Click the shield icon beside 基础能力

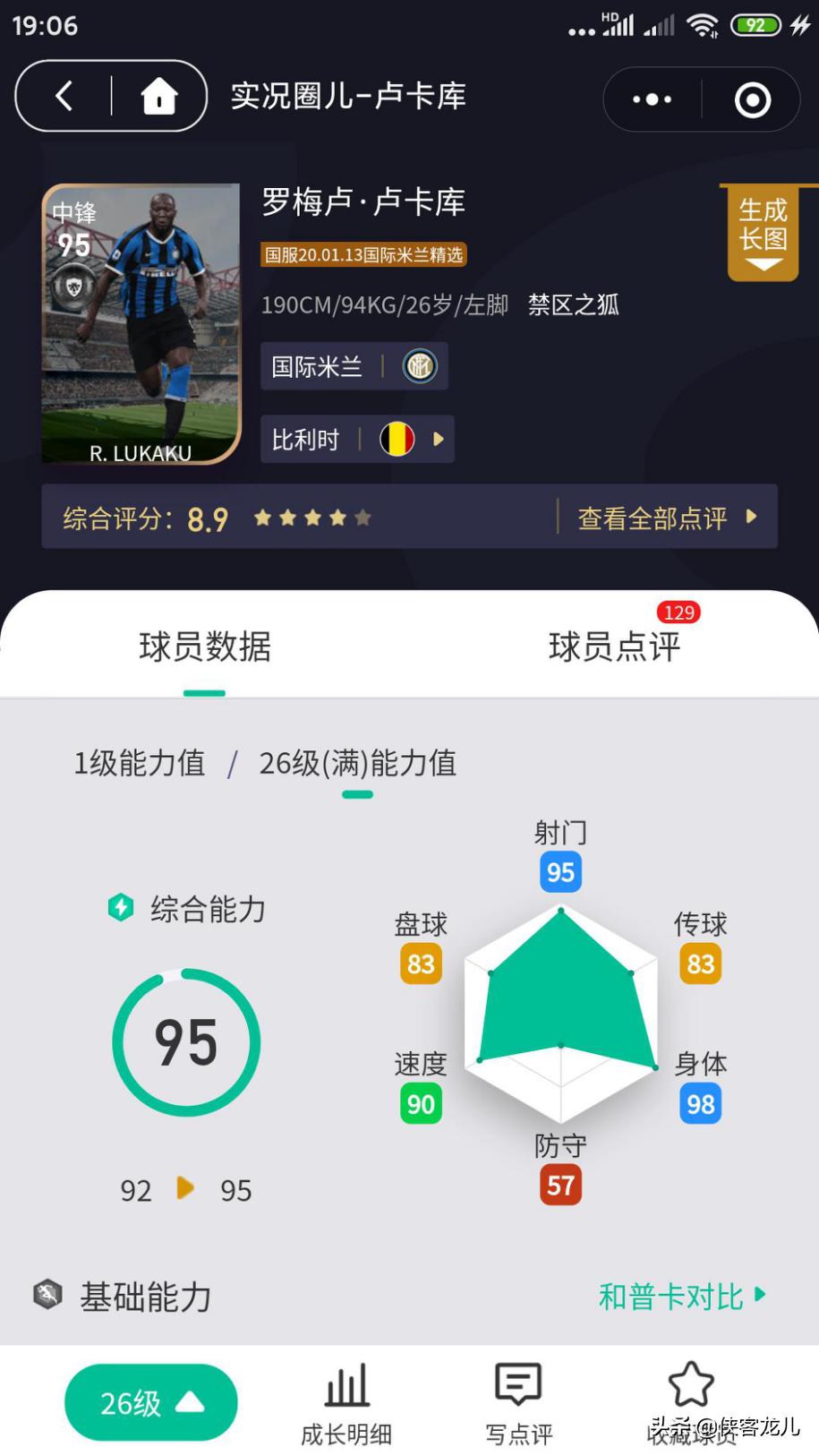47,1295
